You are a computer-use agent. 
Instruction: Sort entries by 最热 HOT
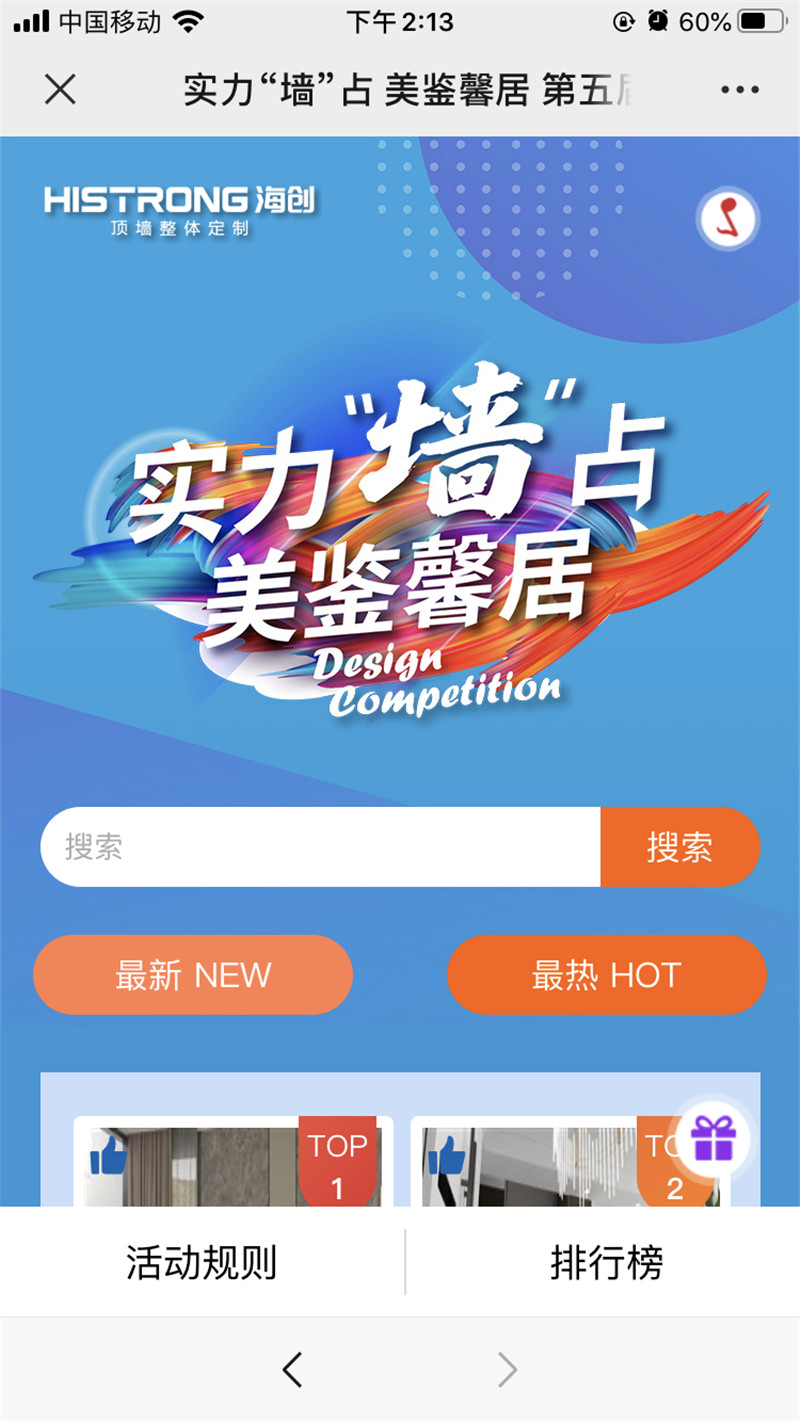606,975
